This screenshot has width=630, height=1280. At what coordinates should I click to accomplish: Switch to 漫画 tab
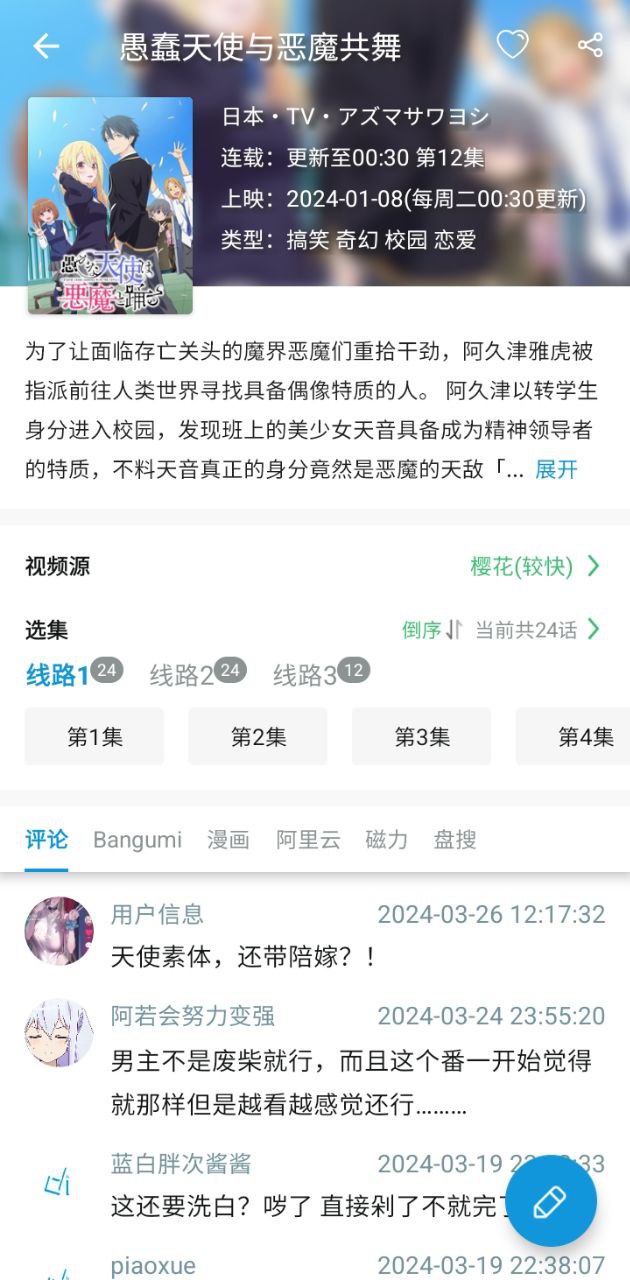(x=228, y=840)
